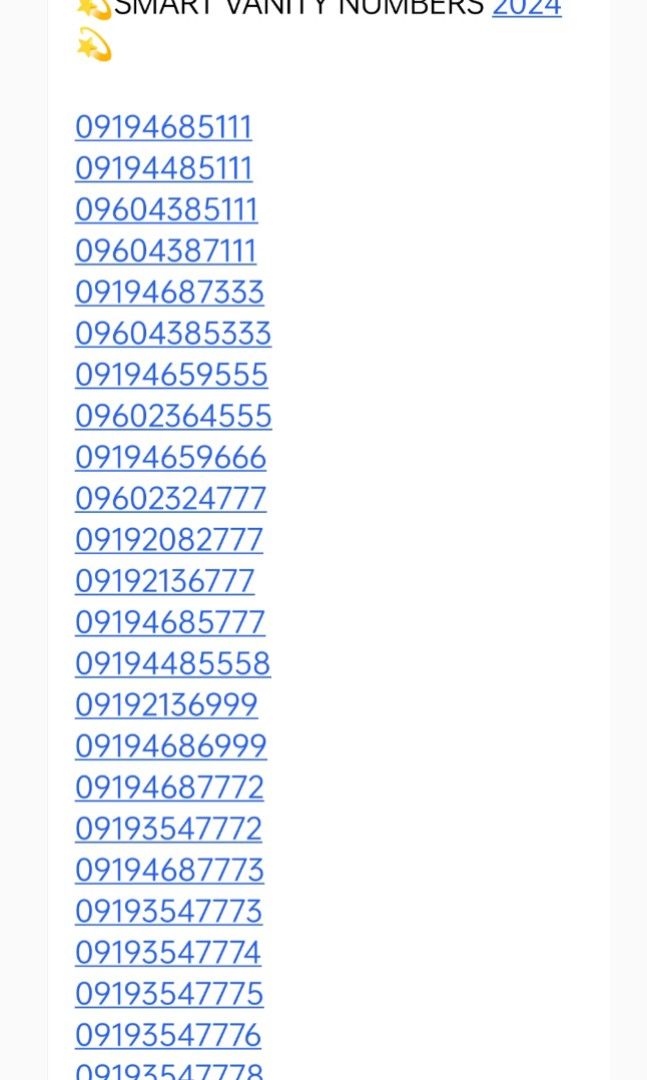
Task: Open number 09194659555
Action: (x=171, y=375)
